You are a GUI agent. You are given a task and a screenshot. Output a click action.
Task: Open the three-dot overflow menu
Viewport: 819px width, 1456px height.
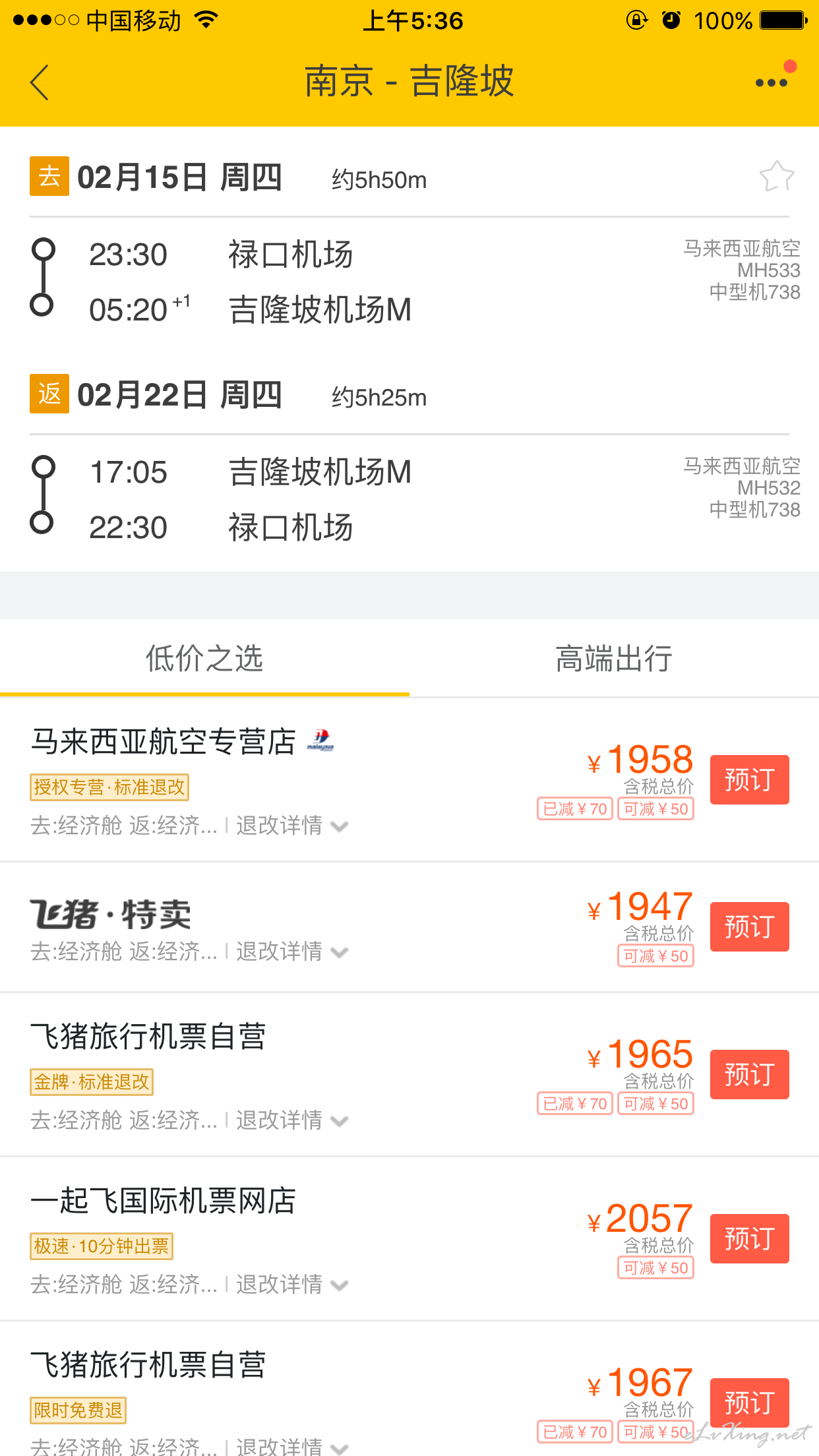point(772,82)
